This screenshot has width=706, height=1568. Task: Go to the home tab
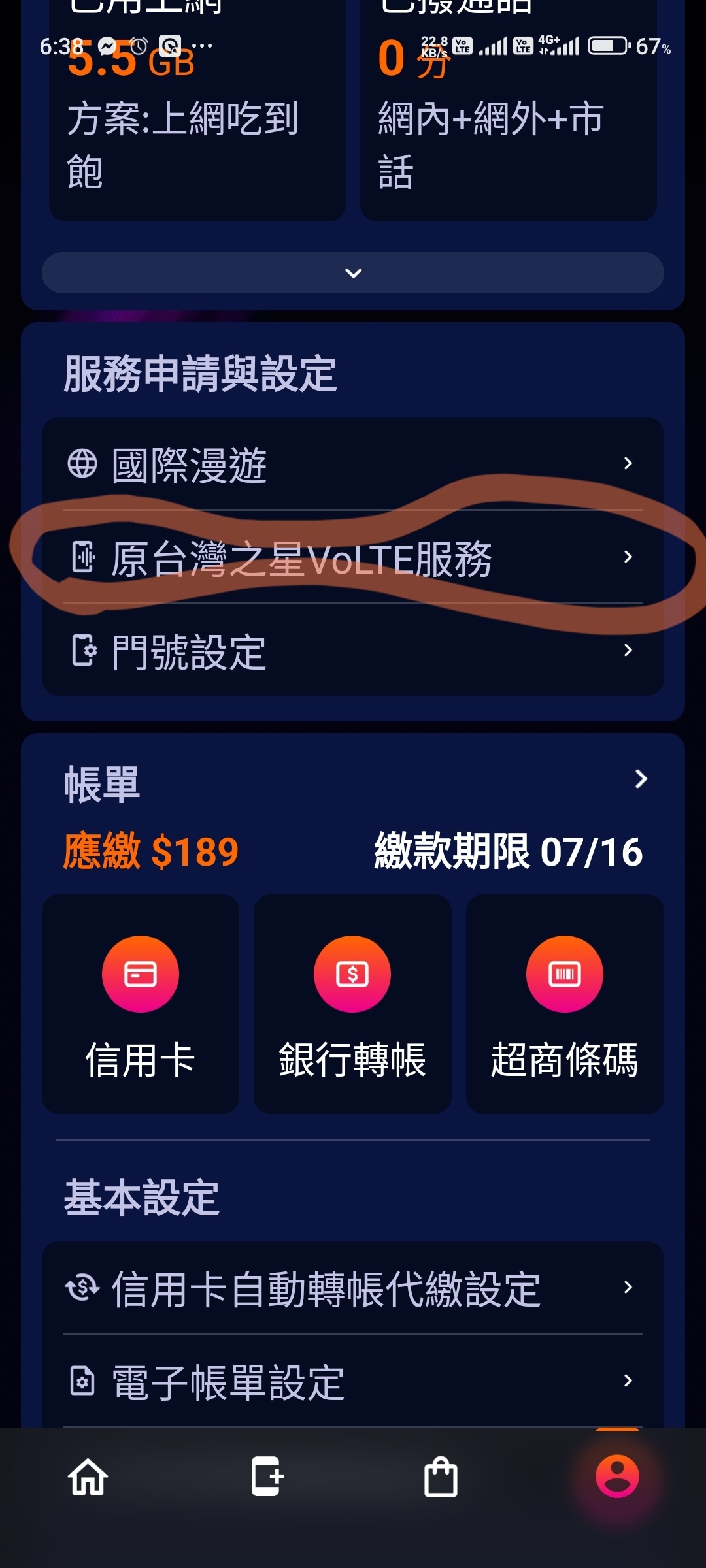coord(88,1477)
